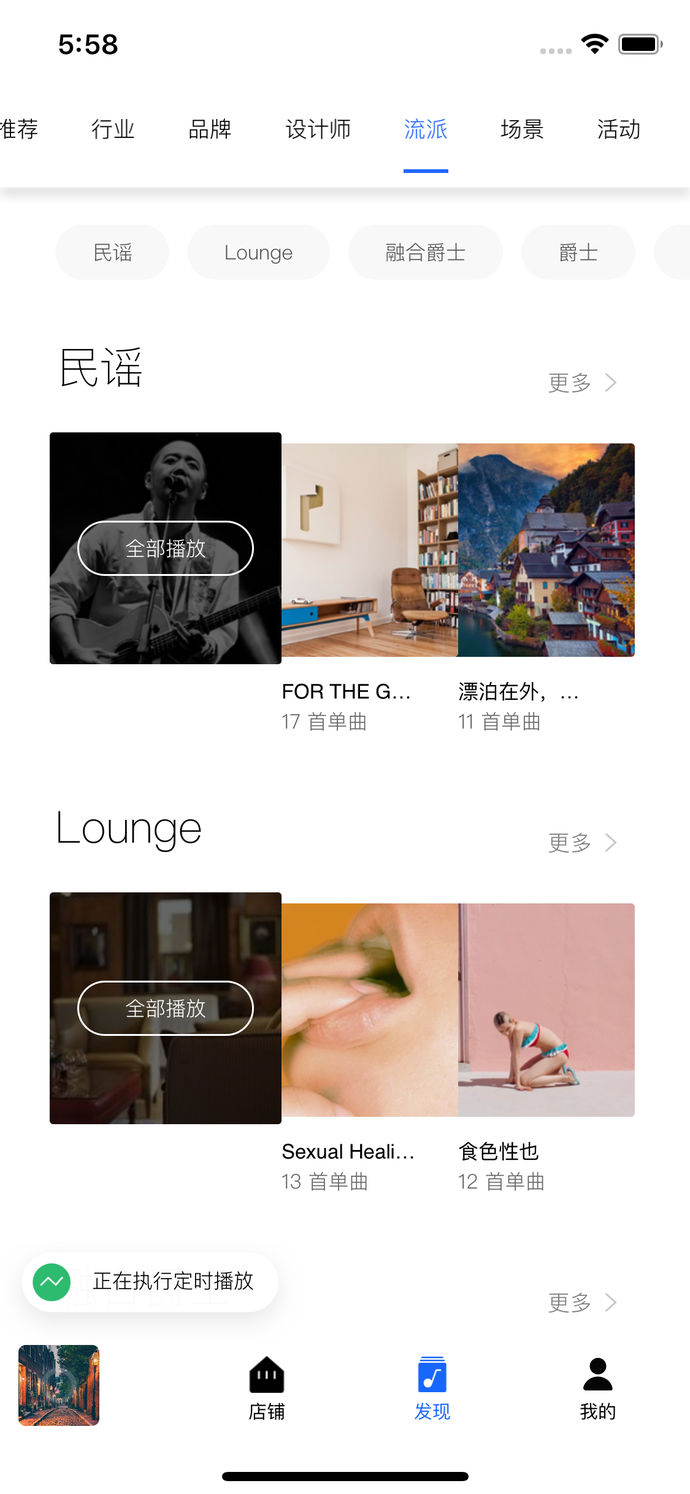The width and height of the screenshot is (690, 1494).
Task: Open the FOR THE G… playlist
Action: (x=369, y=550)
